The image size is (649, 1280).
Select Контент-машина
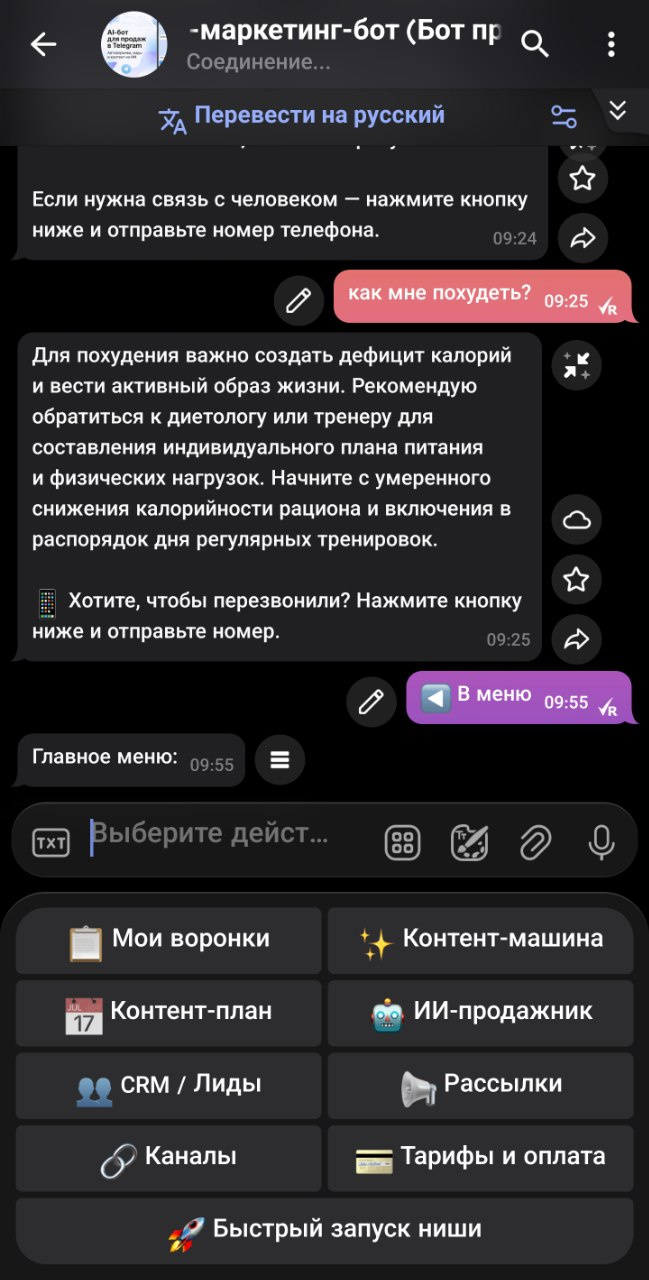click(481, 940)
